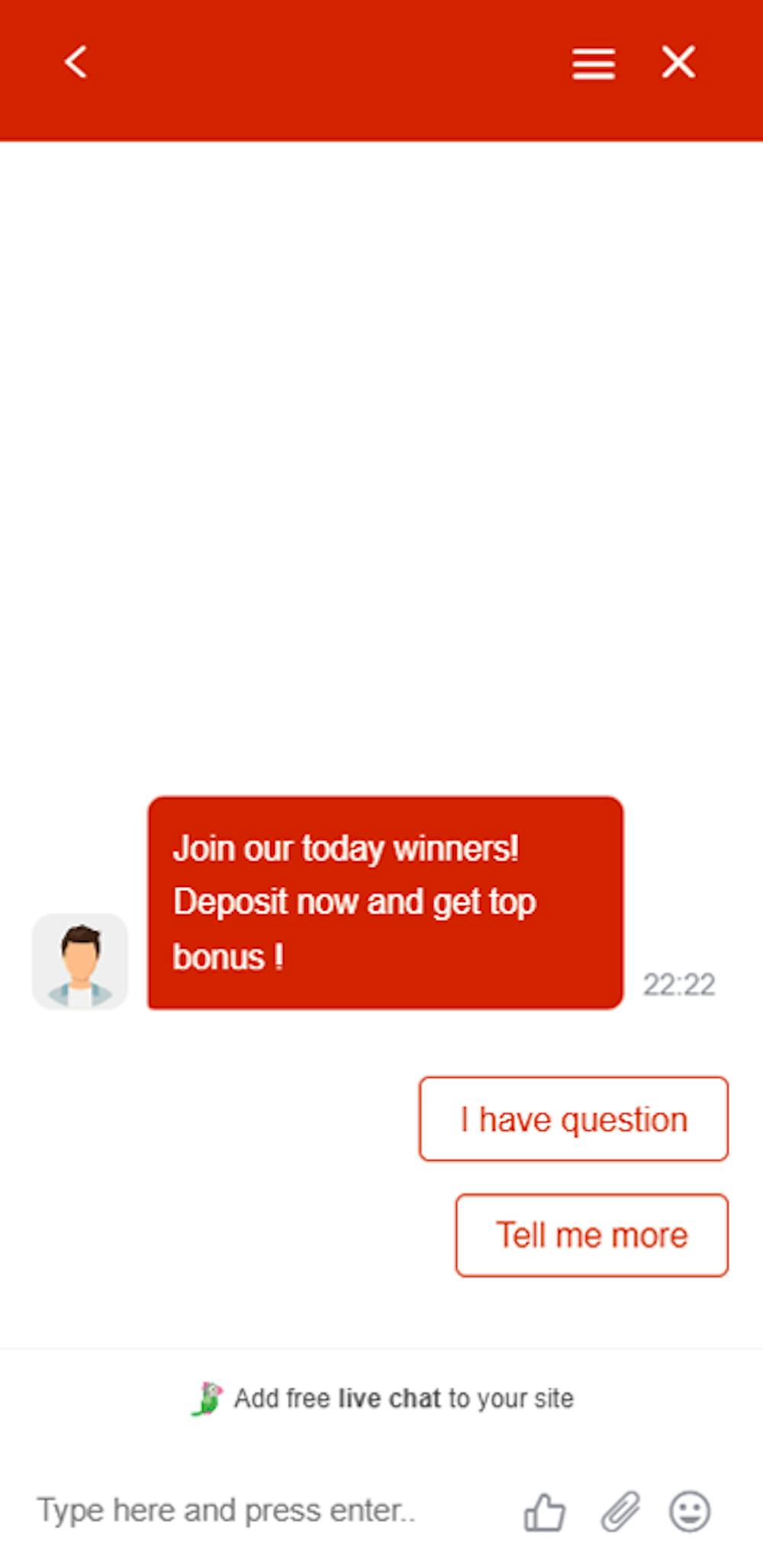Image resolution: width=763 pixels, height=1568 pixels.
Task: Rate the chat with thumbs up
Action: (x=544, y=1512)
